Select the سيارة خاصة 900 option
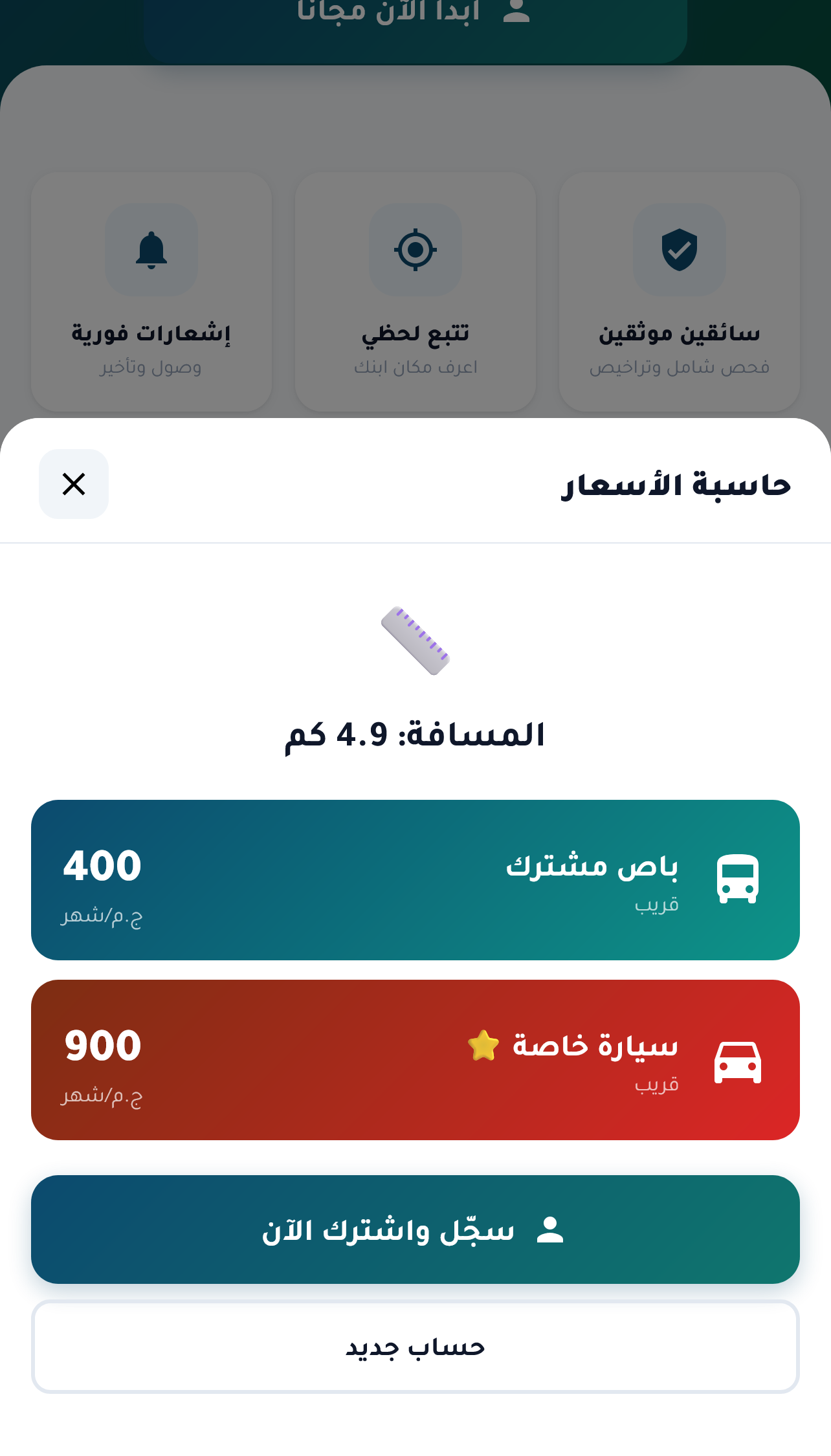 click(415, 1060)
